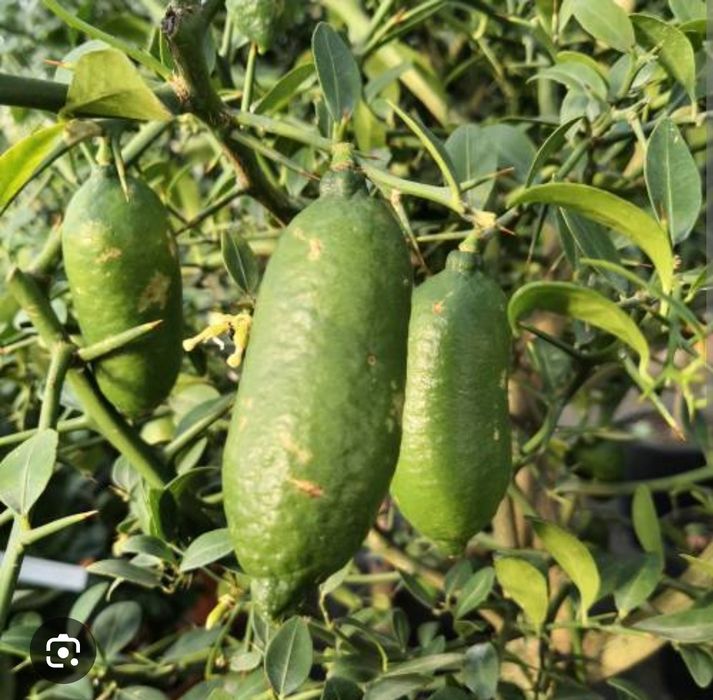This screenshot has width=713, height=700.
Task: Search this image with Google Lens
Action: pos(62,651)
